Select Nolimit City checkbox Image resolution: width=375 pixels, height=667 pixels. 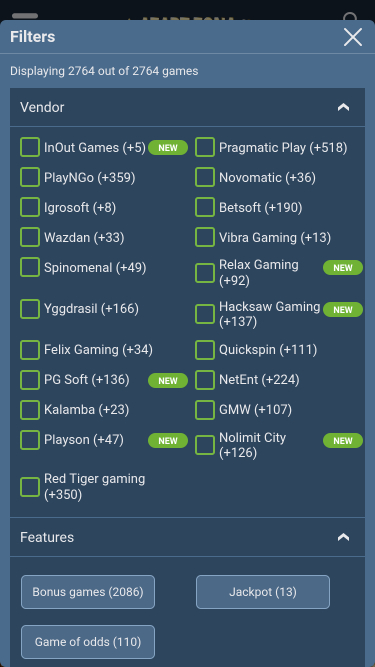[x=205, y=445]
